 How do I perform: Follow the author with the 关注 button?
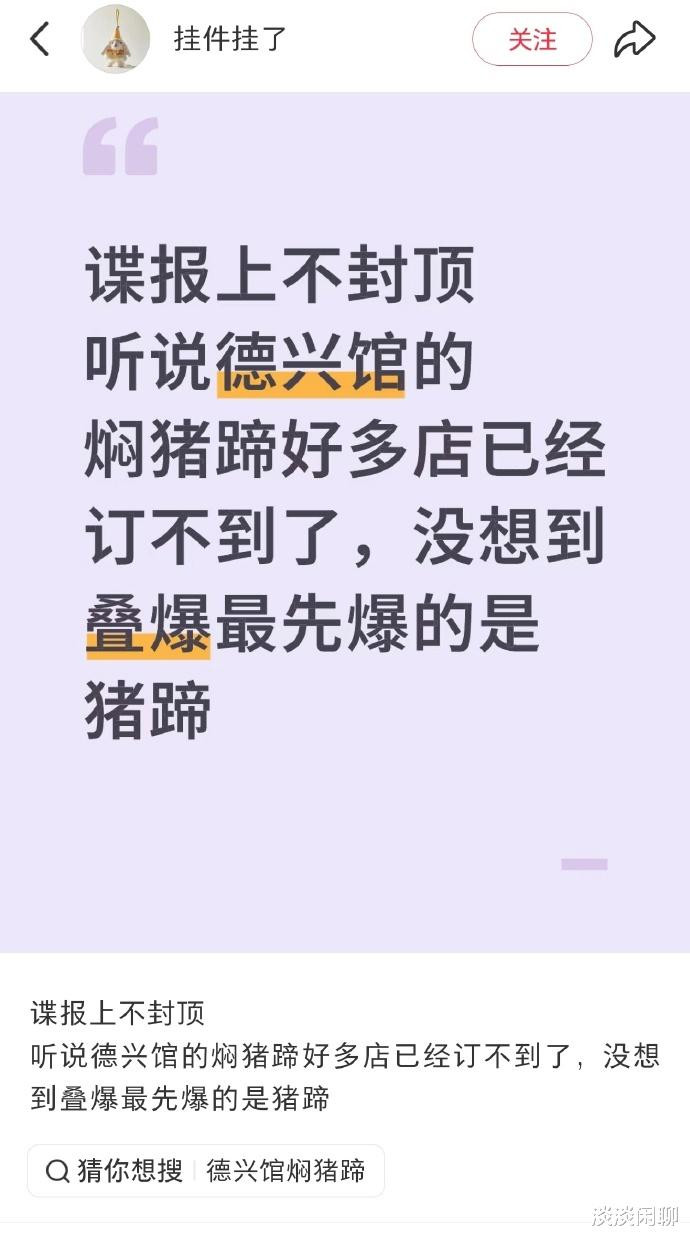532,39
